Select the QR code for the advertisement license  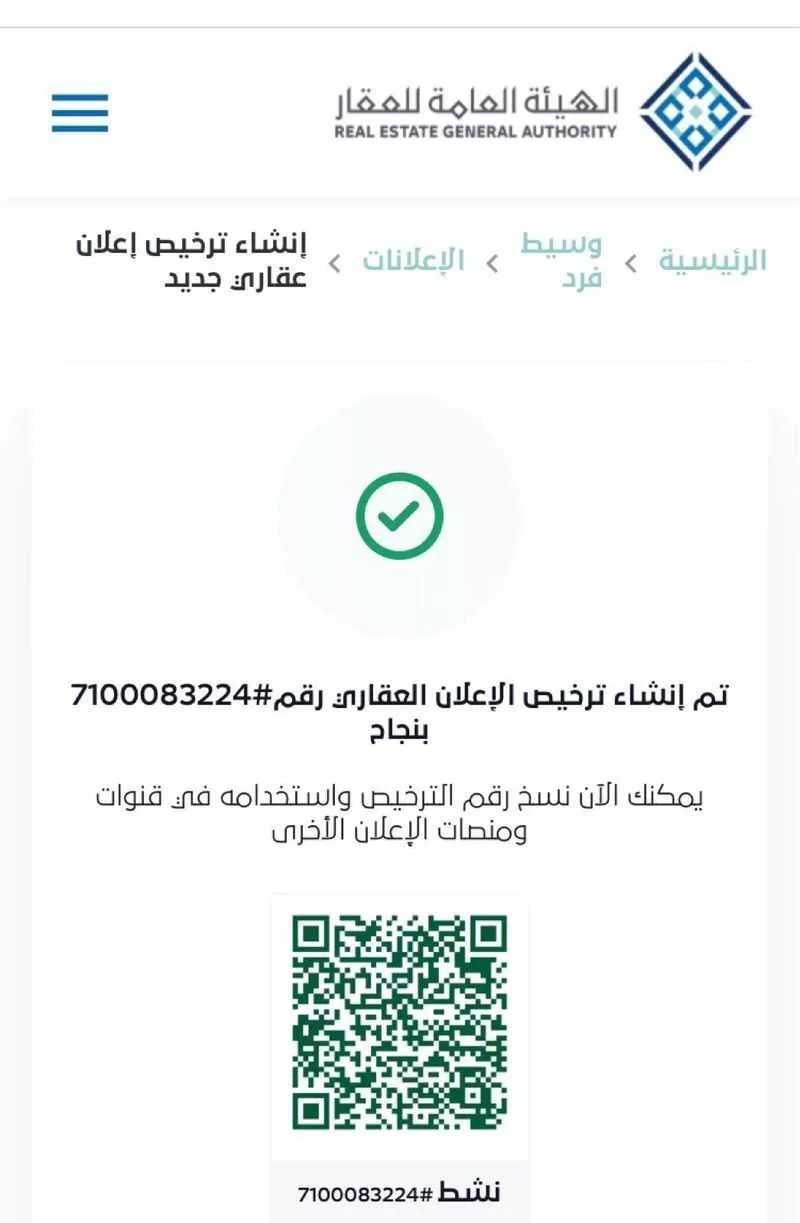point(399,1023)
